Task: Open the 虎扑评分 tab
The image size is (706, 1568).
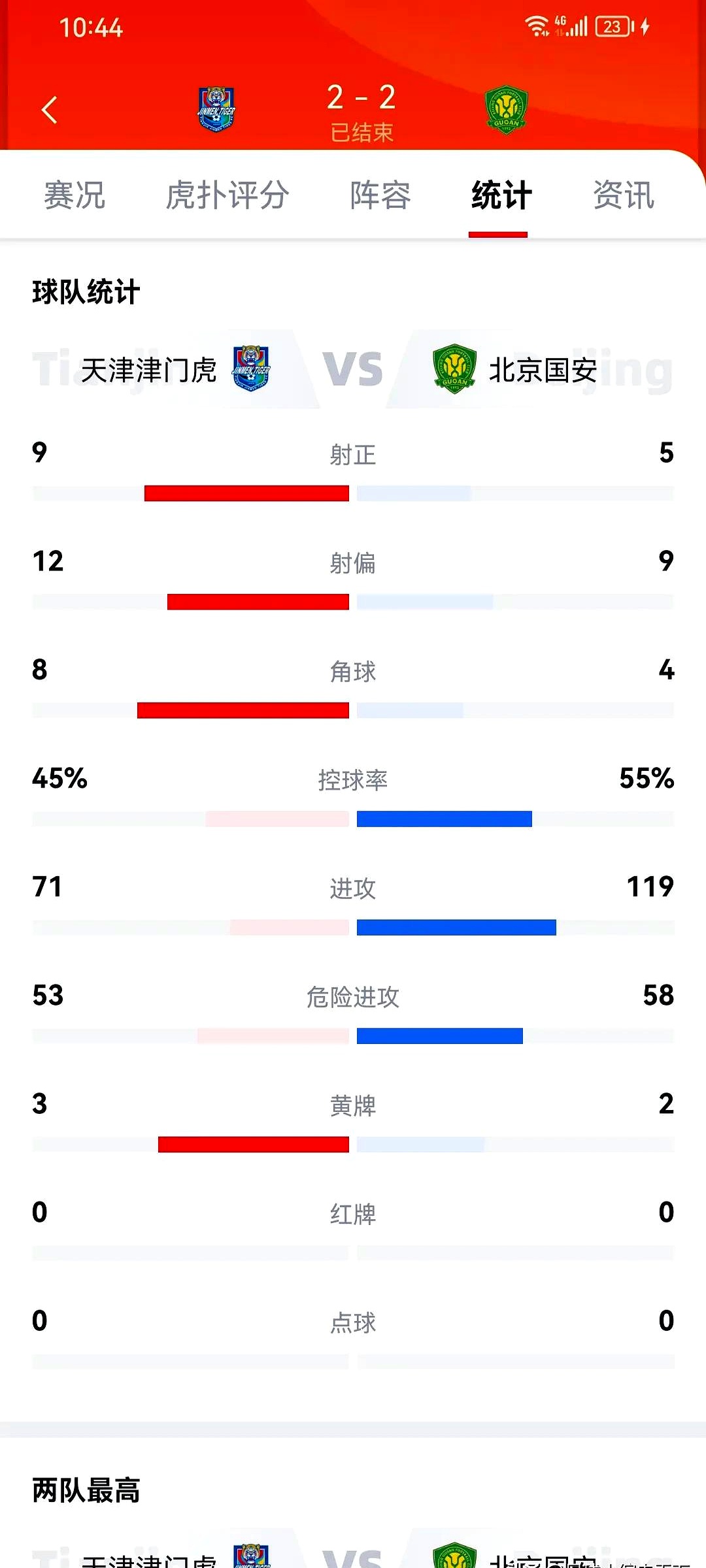Action: pos(227,195)
